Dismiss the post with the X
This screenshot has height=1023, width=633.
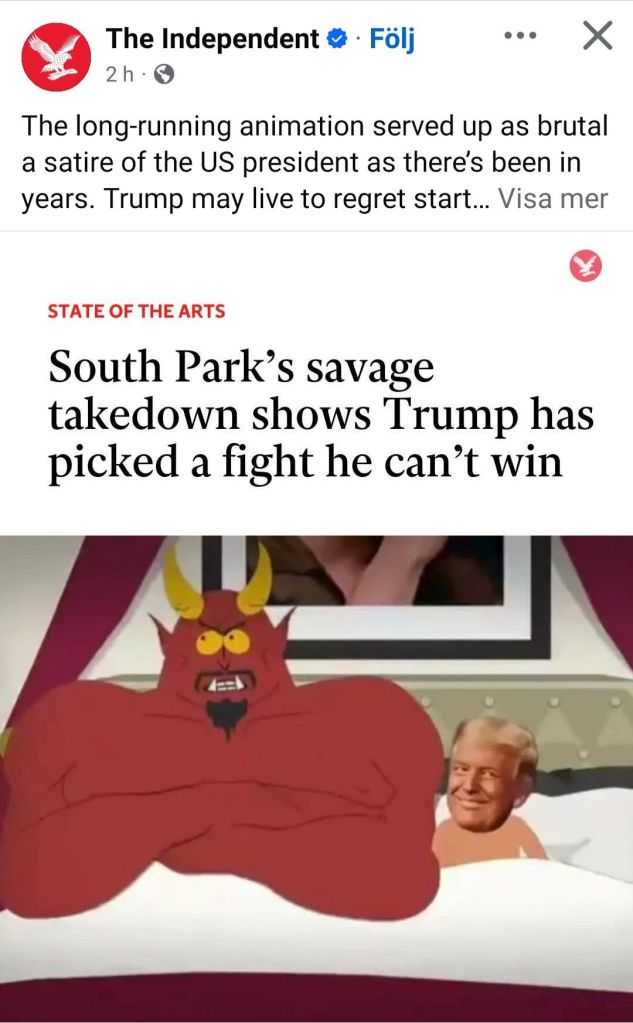(597, 37)
